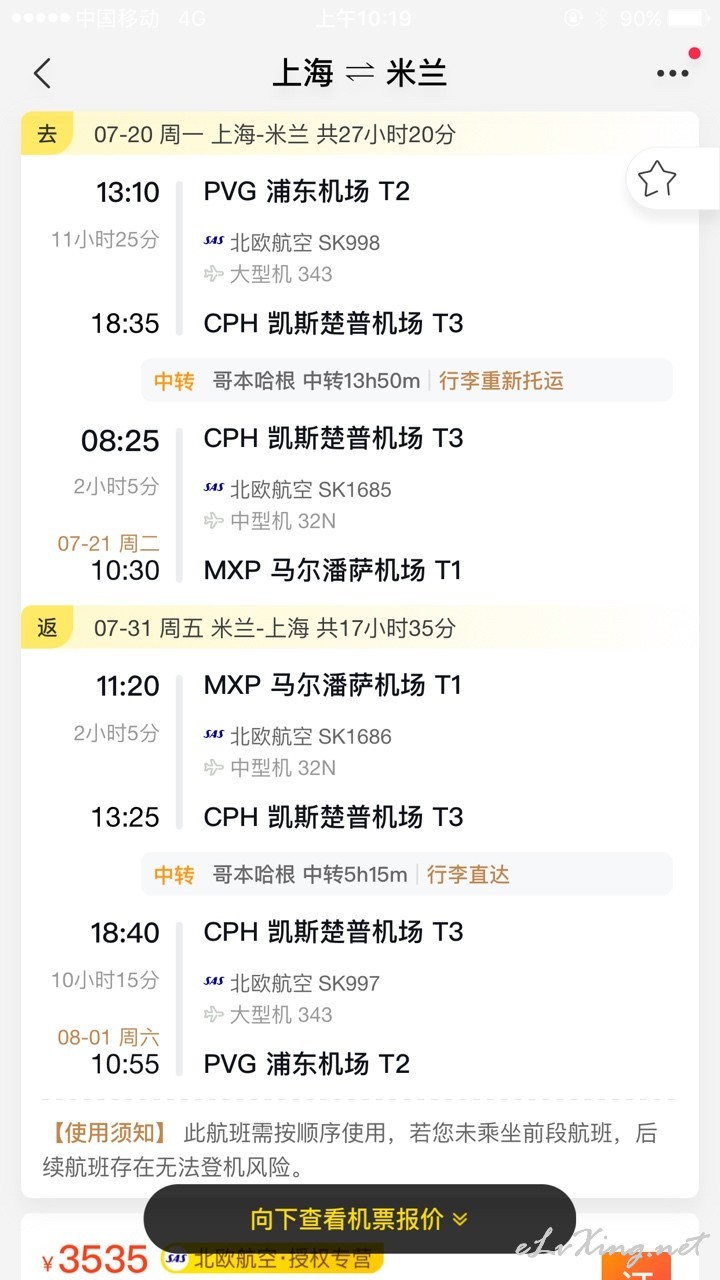
Task: Open the three-dot overflow menu
Action: tap(673, 73)
